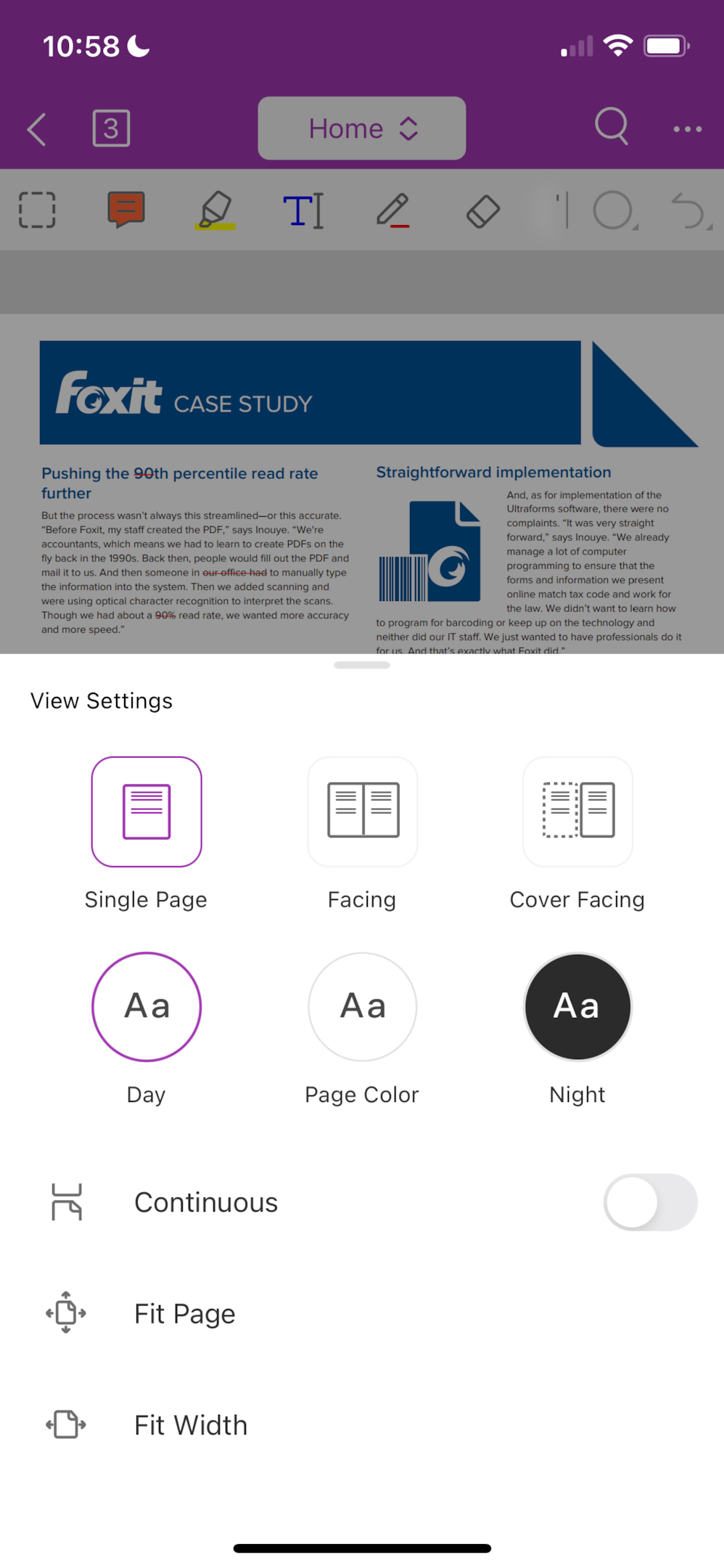The width and height of the screenshot is (724, 1568).
Task: Go back using the back arrow
Action: (x=36, y=128)
